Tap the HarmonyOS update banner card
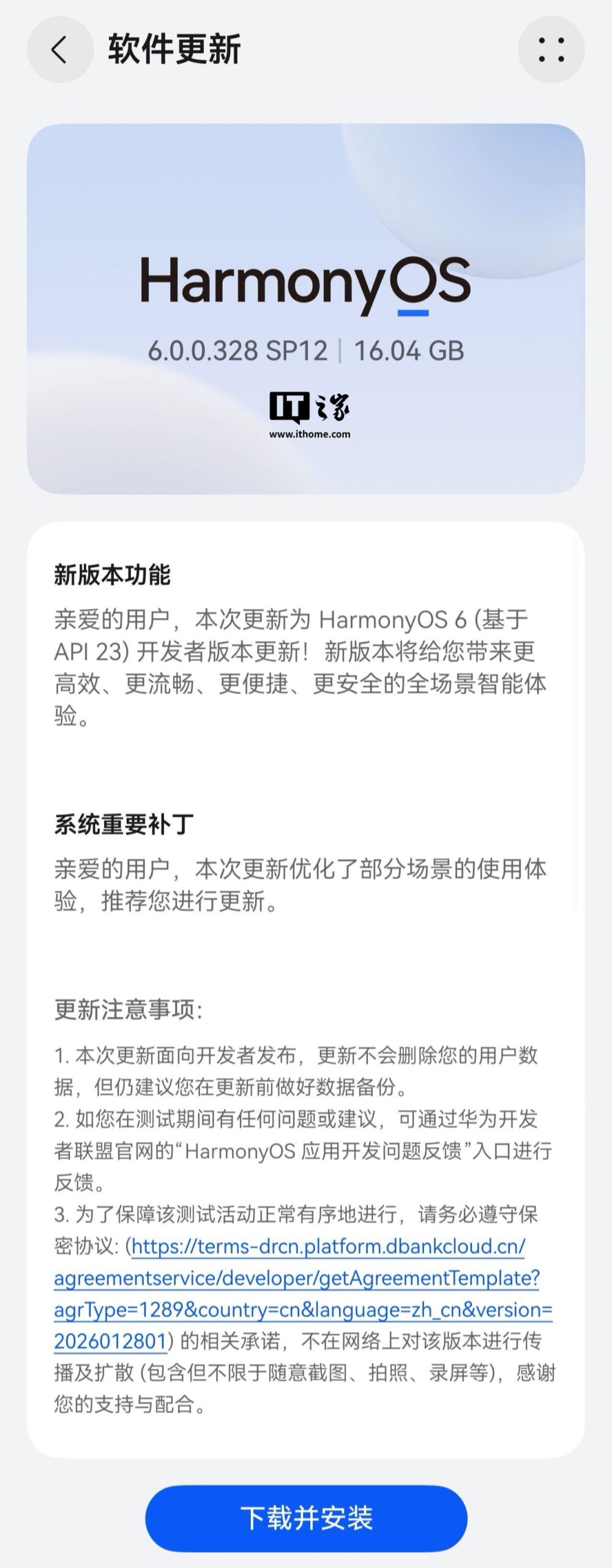Image resolution: width=612 pixels, height=1568 pixels. click(x=306, y=306)
